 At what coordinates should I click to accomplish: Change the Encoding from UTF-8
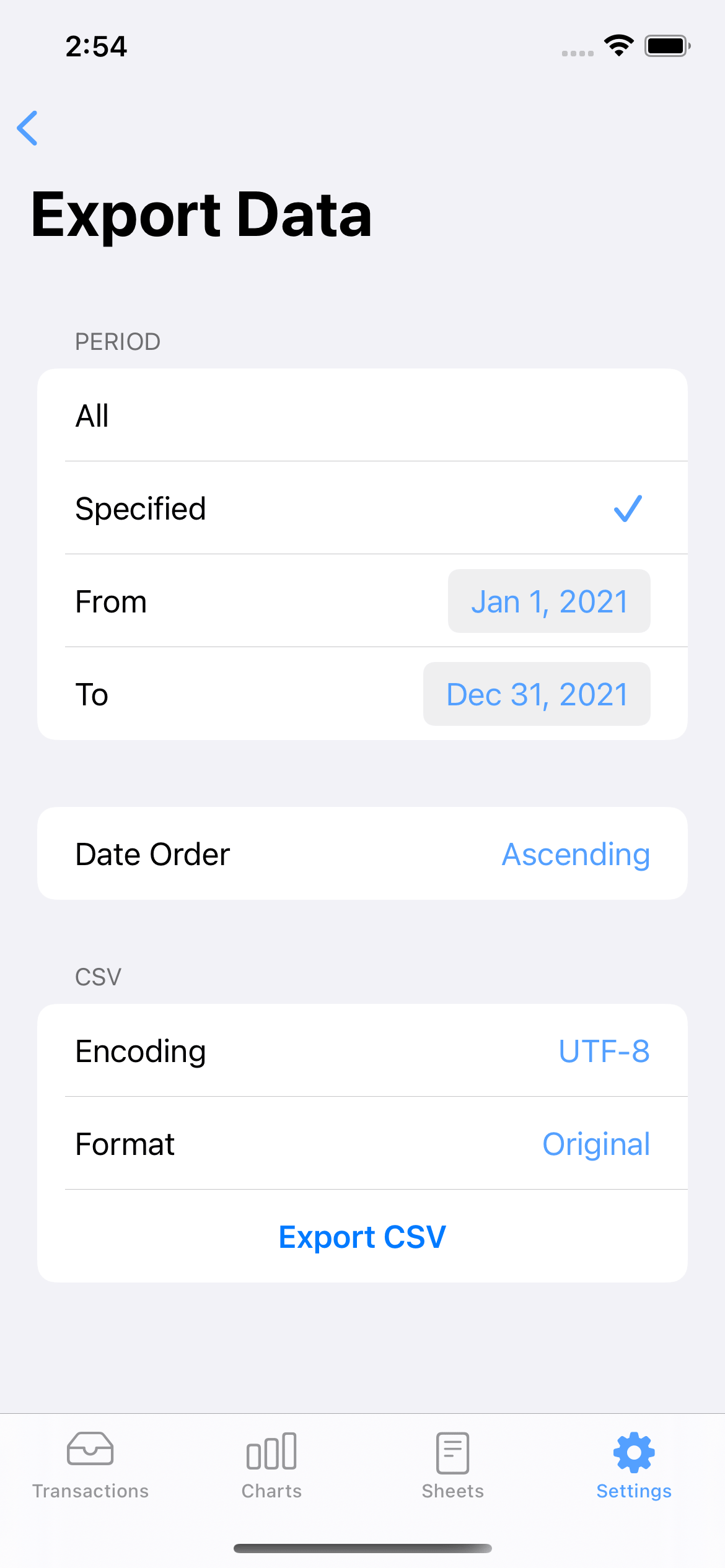pos(603,1050)
